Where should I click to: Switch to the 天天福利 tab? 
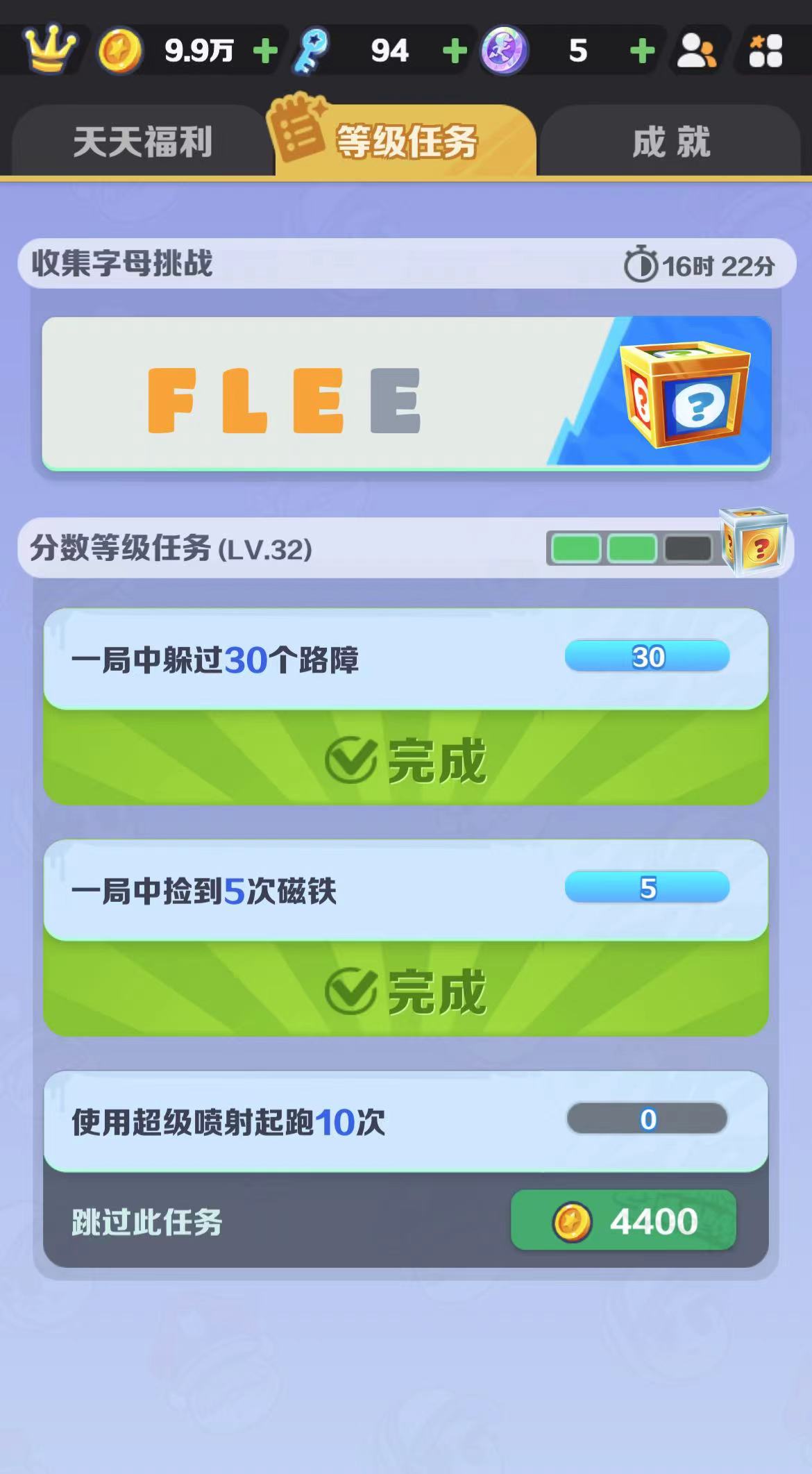point(142,142)
